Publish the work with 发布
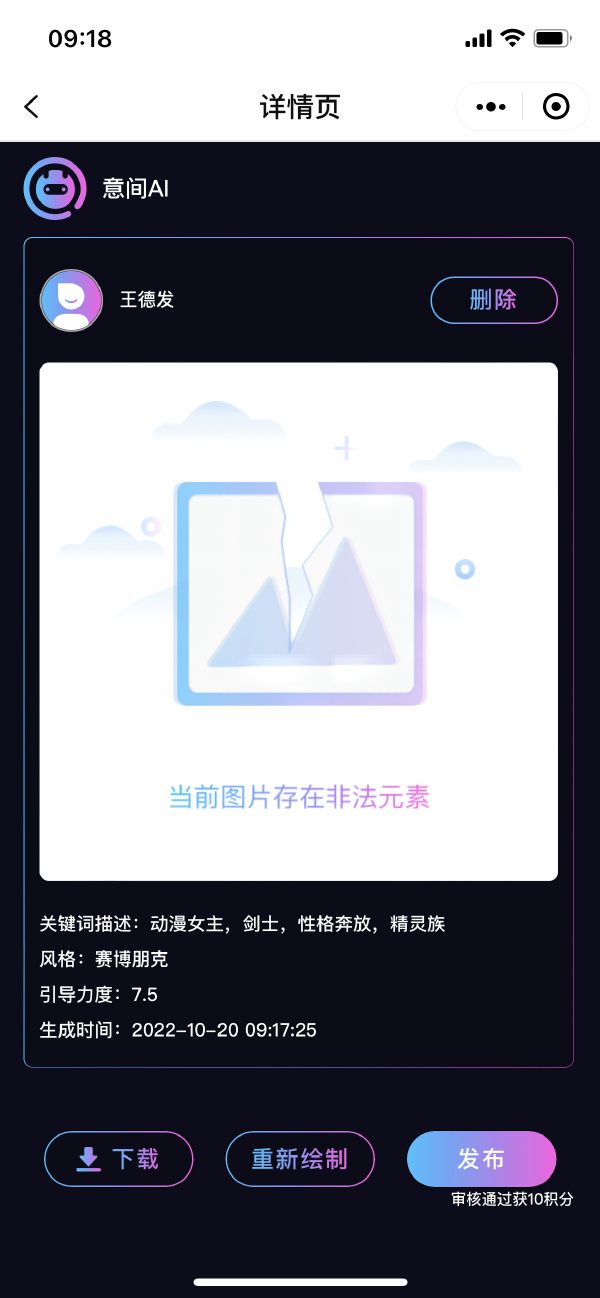 (481, 1159)
